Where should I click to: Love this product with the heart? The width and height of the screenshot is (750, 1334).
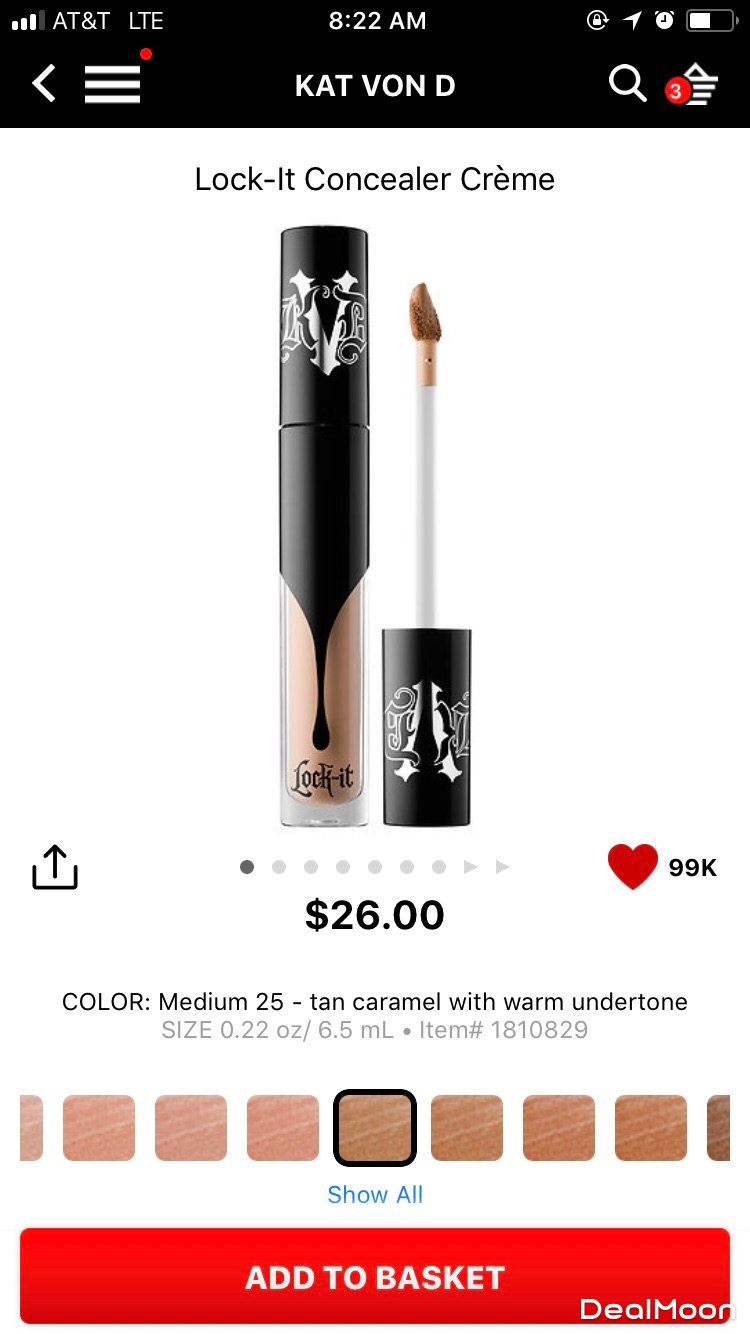pyautogui.click(x=632, y=866)
